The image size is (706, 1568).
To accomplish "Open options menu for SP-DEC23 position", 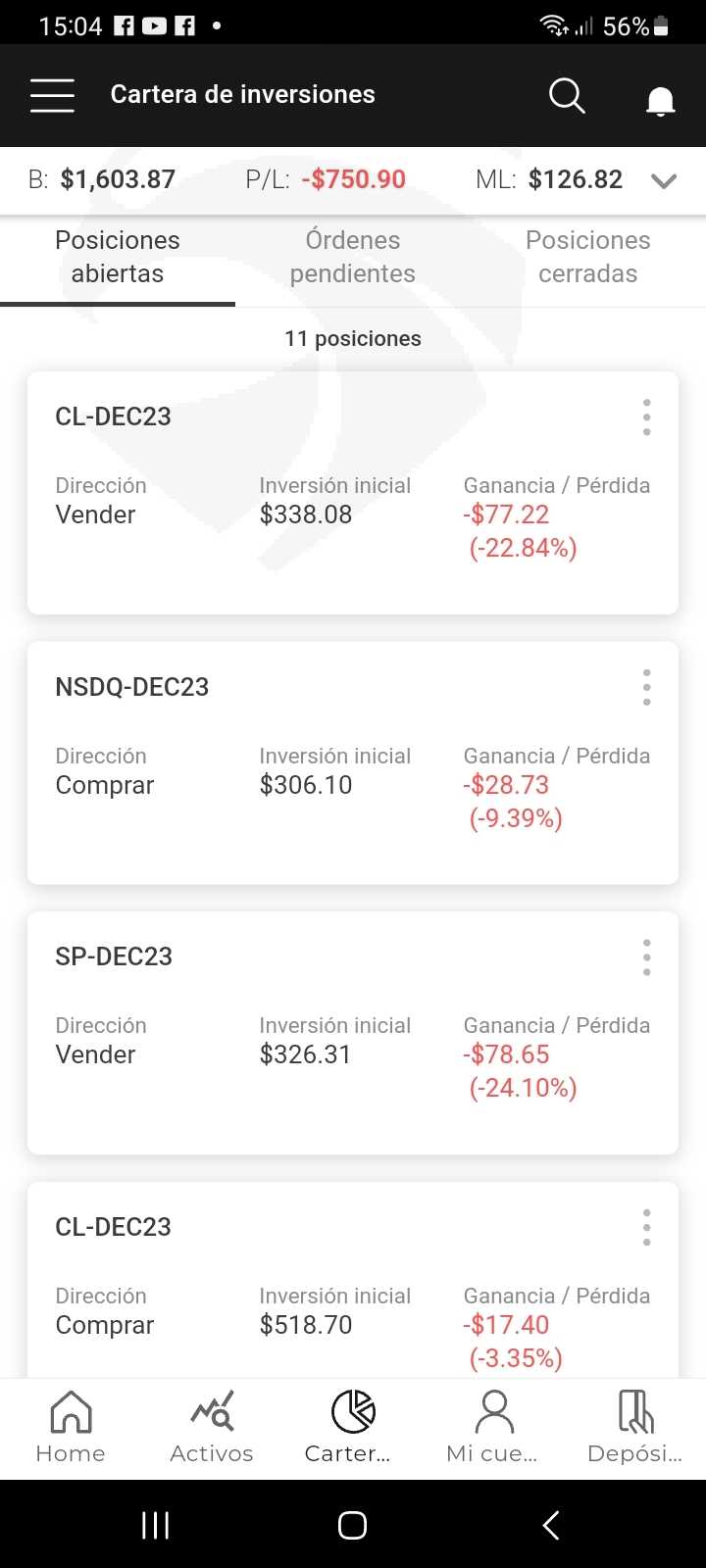I will tap(646, 957).
